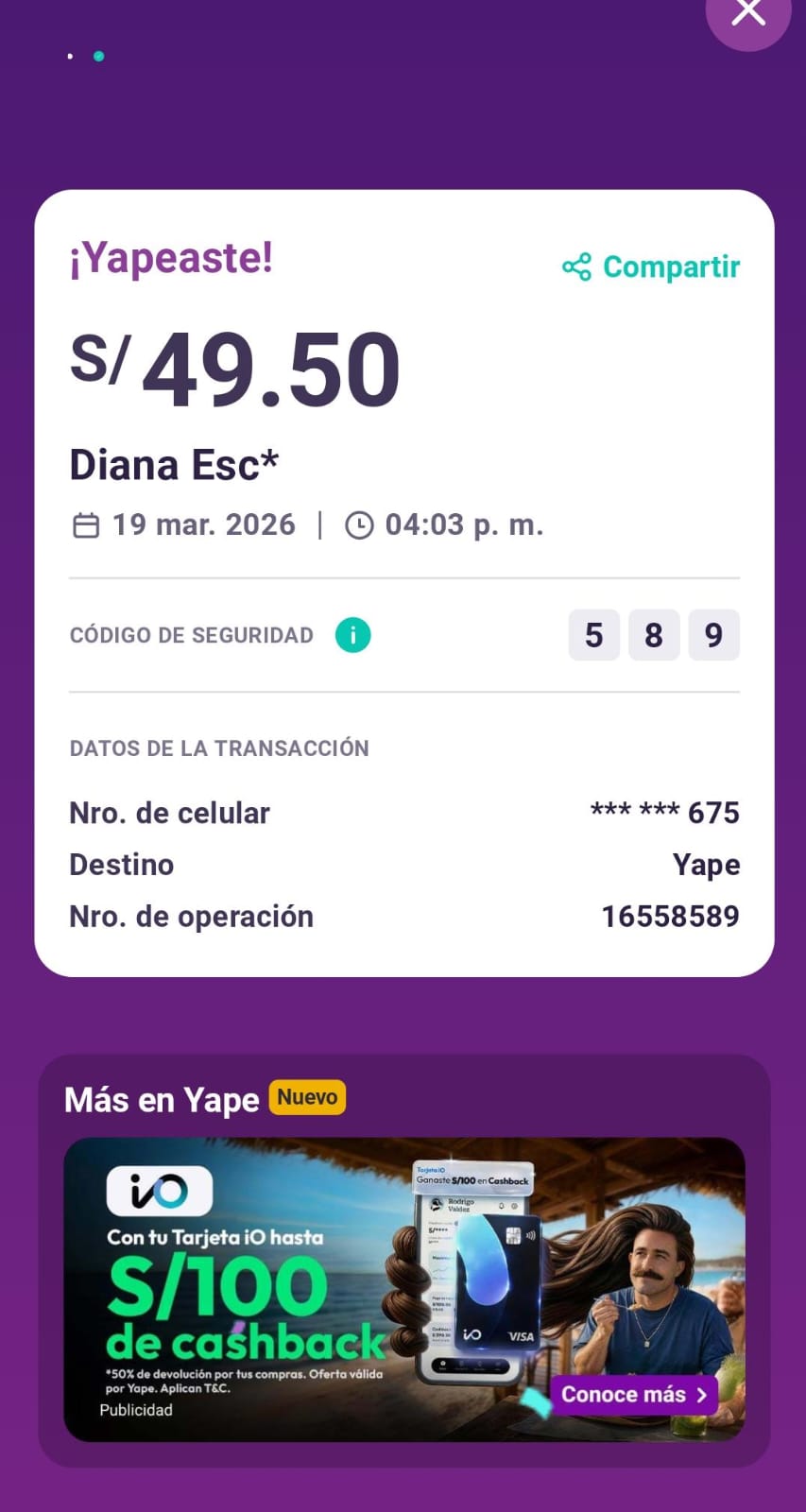Open the security code info icon
Viewport: 806px width, 1512px height.
[352, 635]
